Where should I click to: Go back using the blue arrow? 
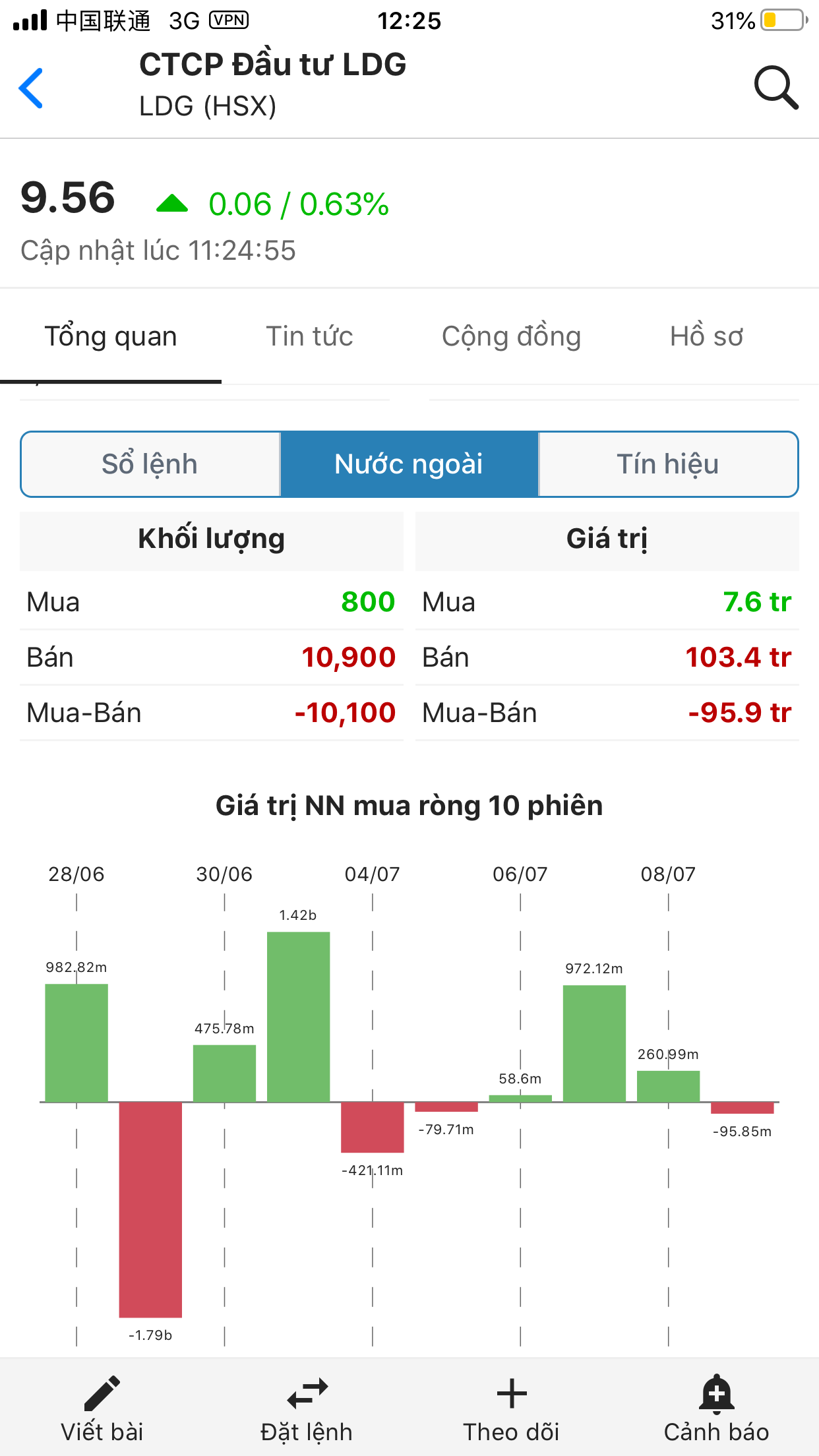click(32, 88)
